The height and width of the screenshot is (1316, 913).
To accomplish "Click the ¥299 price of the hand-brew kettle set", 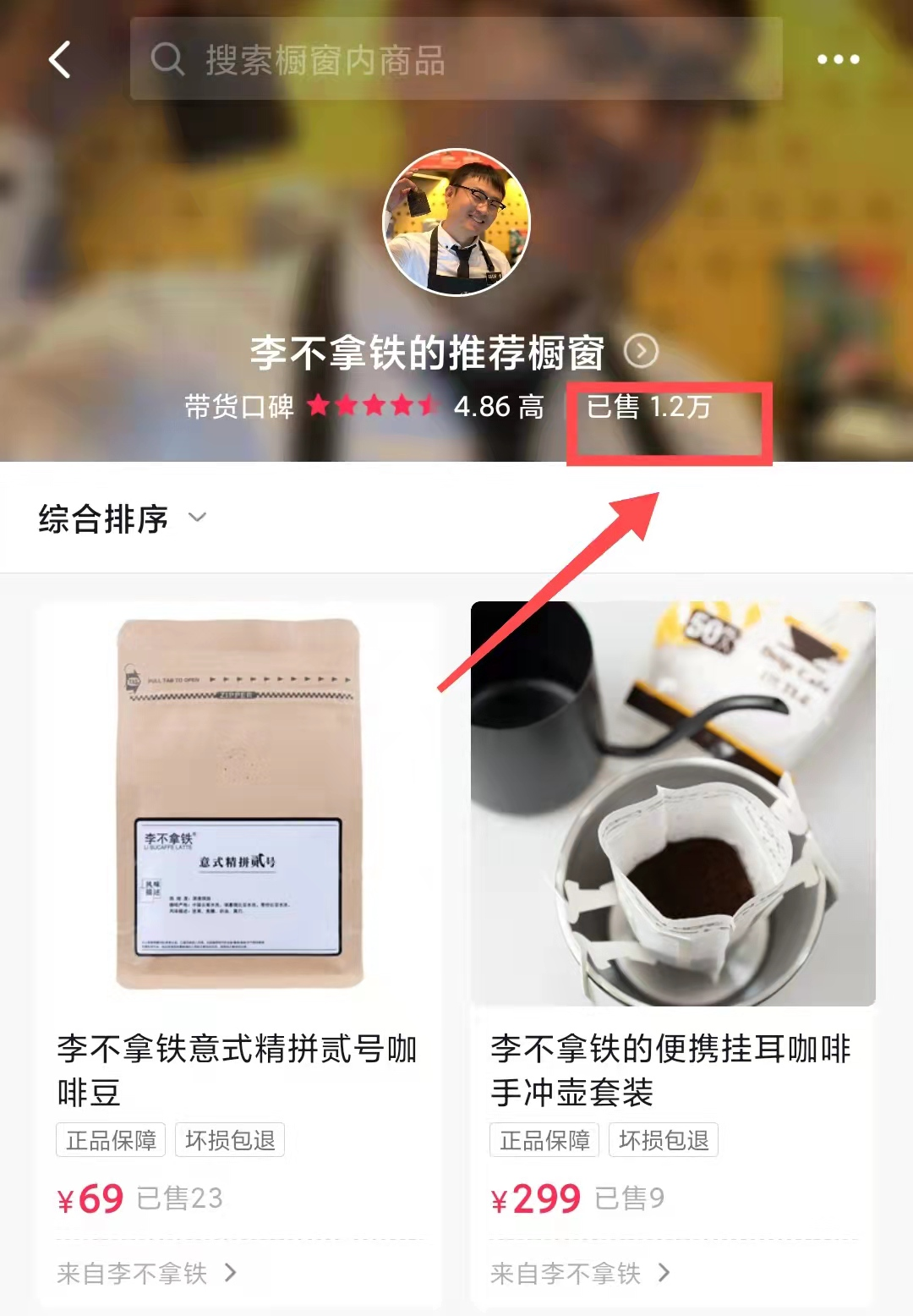I will pos(536,1198).
